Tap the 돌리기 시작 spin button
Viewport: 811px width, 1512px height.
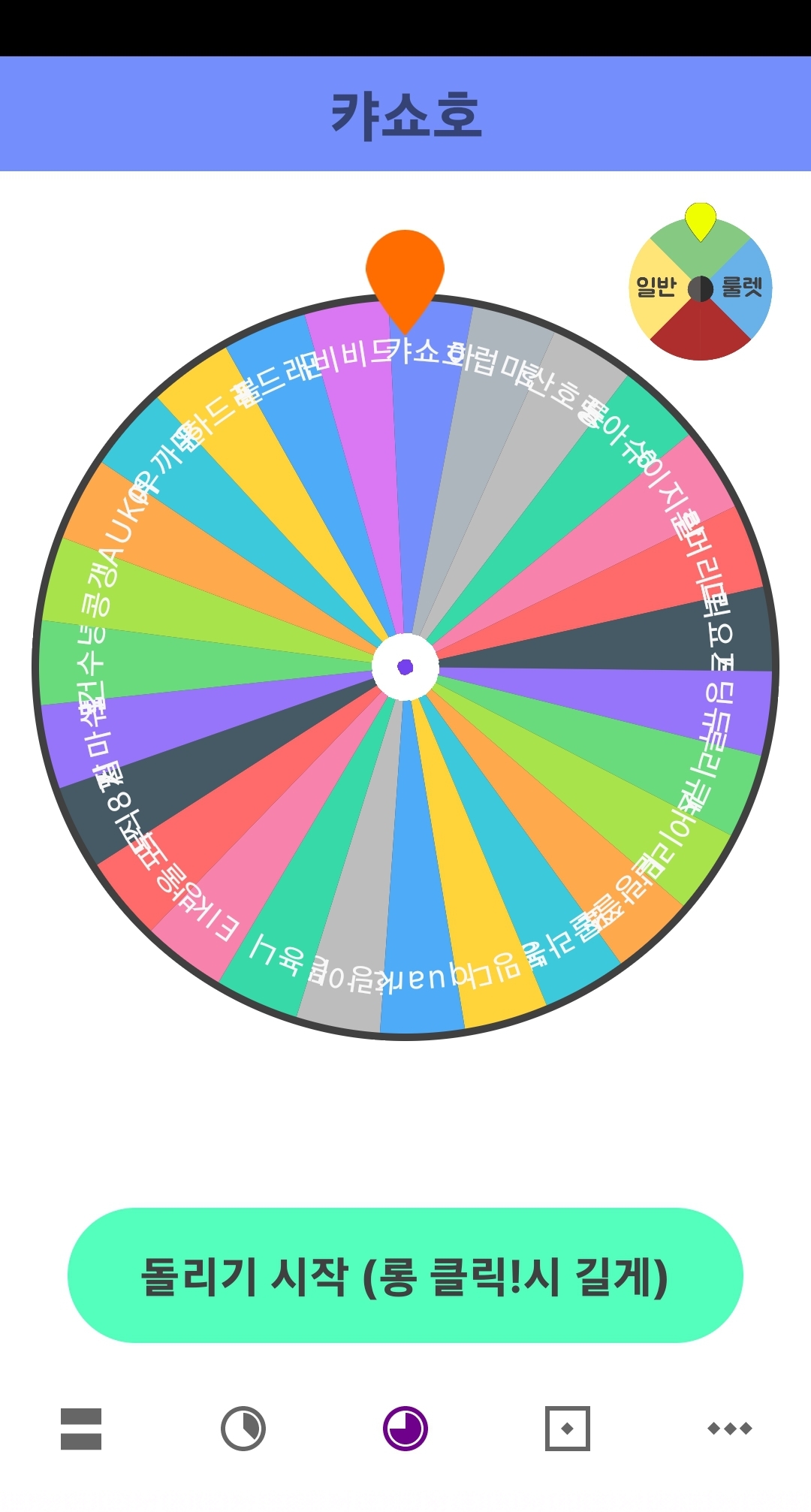pyautogui.click(x=405, y=1276)
